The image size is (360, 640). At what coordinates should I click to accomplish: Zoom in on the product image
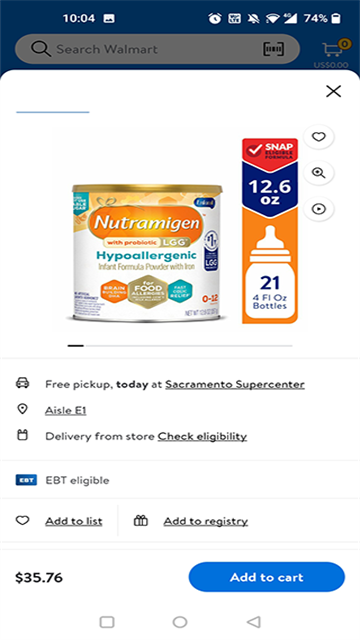pos(319,173)
